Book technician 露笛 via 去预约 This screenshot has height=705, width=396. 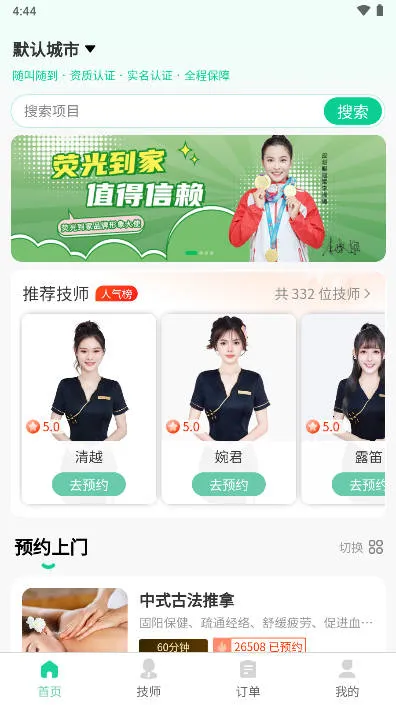359,485
